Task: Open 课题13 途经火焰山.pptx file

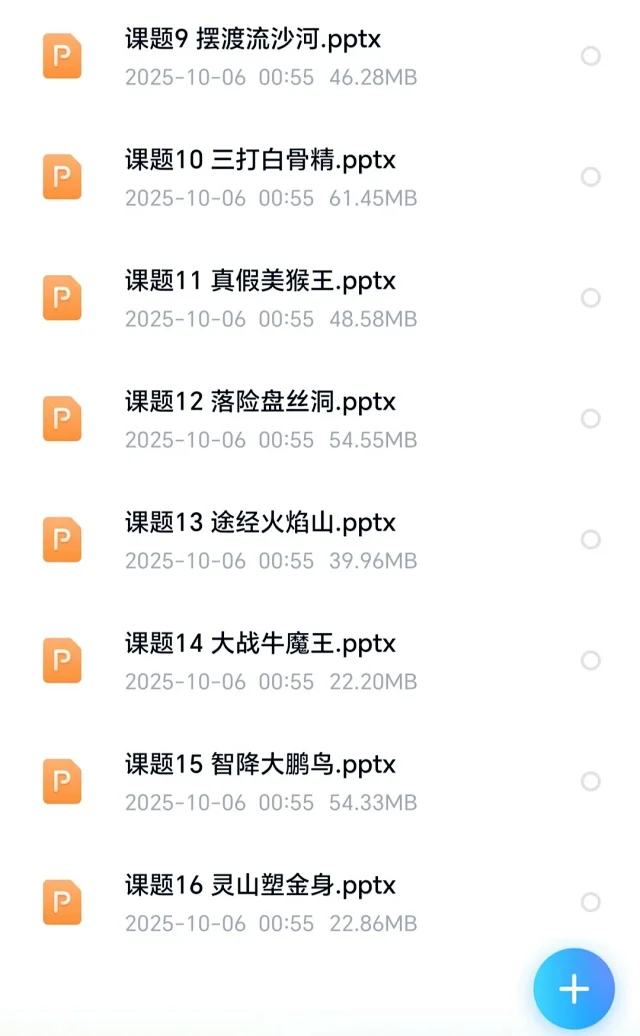Action: coord(260,524)
